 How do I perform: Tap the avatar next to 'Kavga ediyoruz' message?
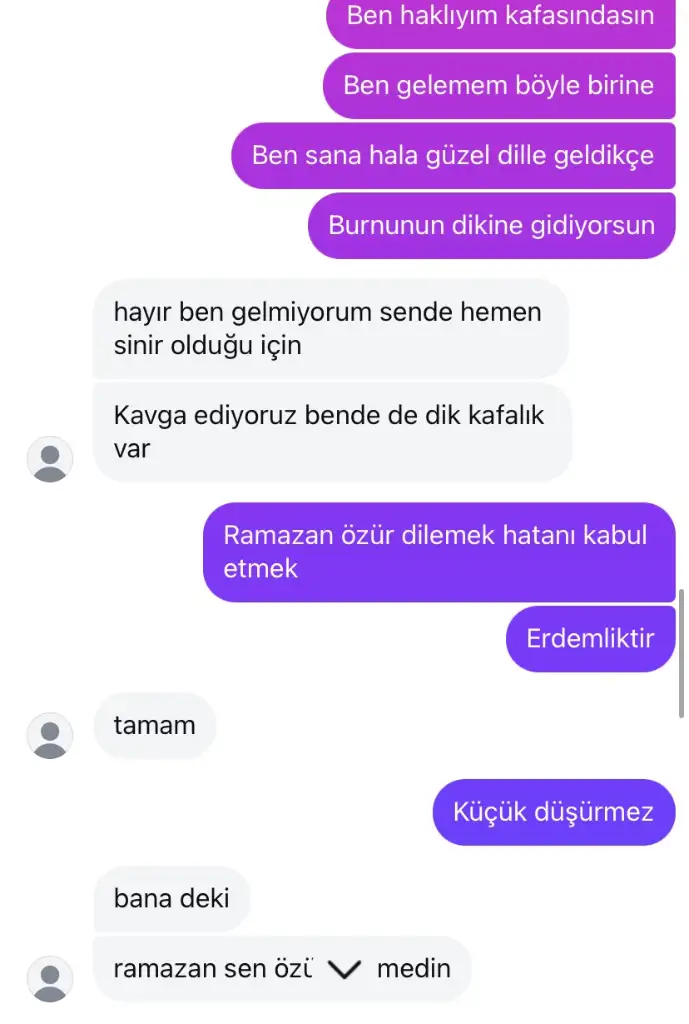49,459
